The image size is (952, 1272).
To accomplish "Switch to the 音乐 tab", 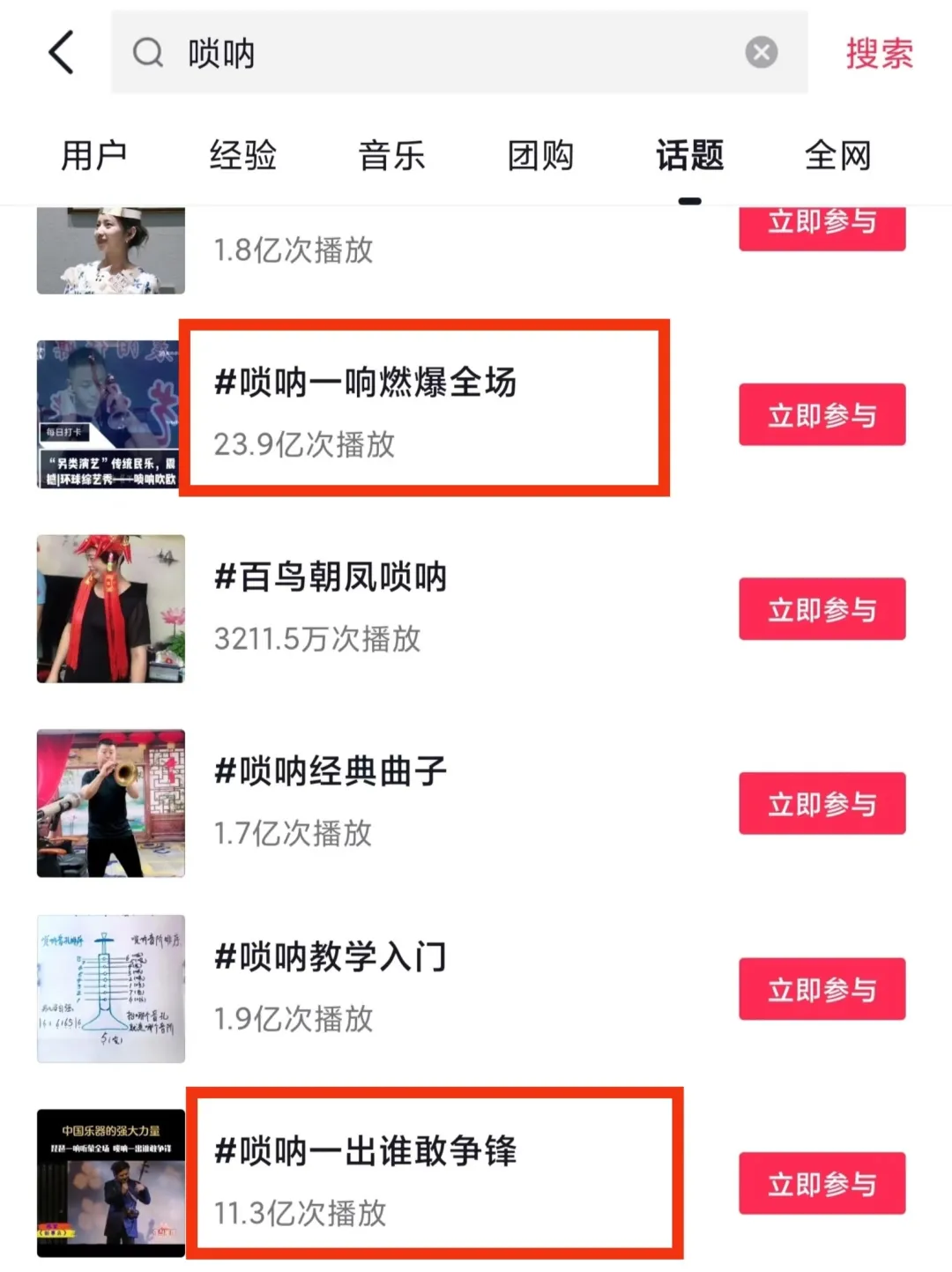I will [x=391, y=156].
